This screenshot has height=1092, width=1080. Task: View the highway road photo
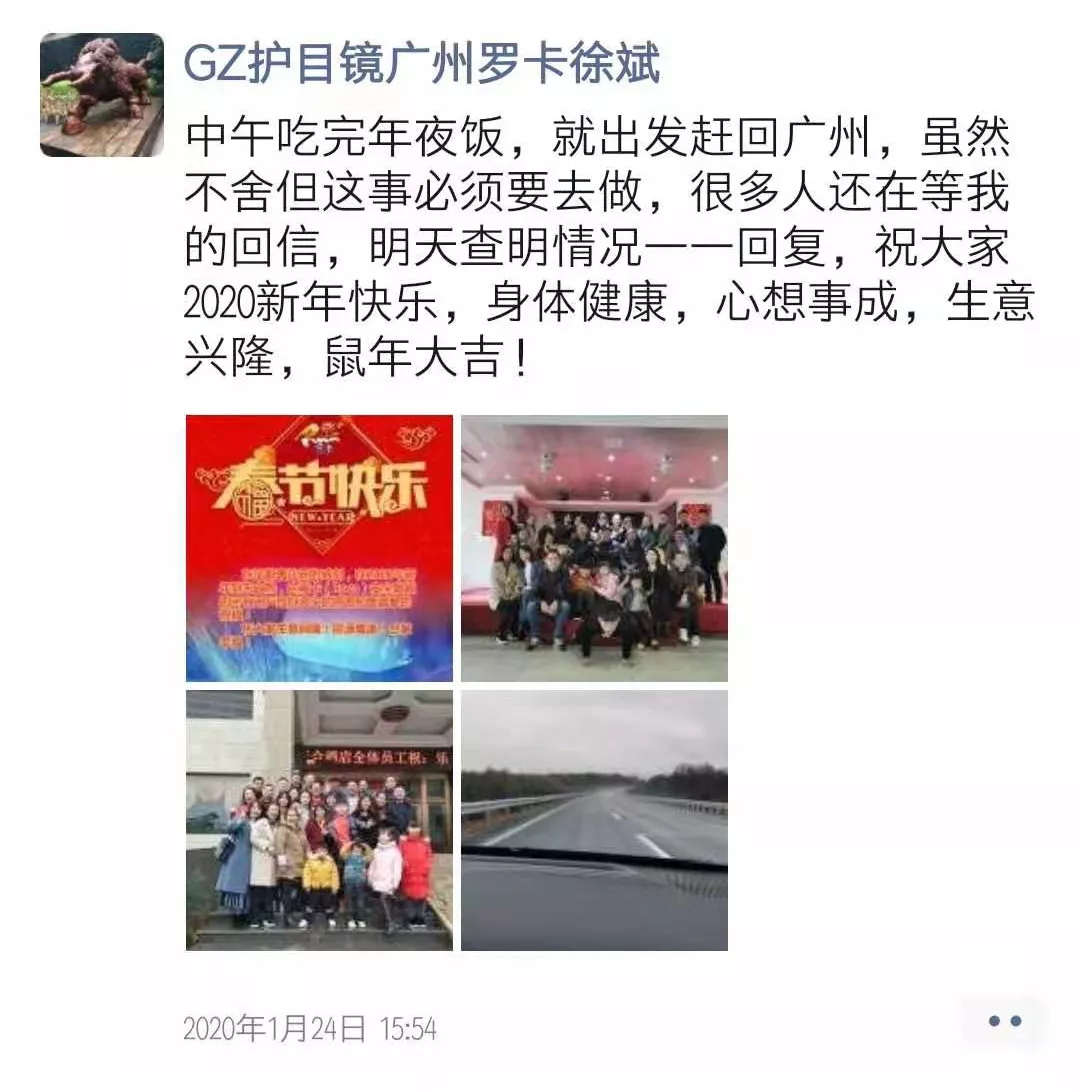[x=594, y=820]
